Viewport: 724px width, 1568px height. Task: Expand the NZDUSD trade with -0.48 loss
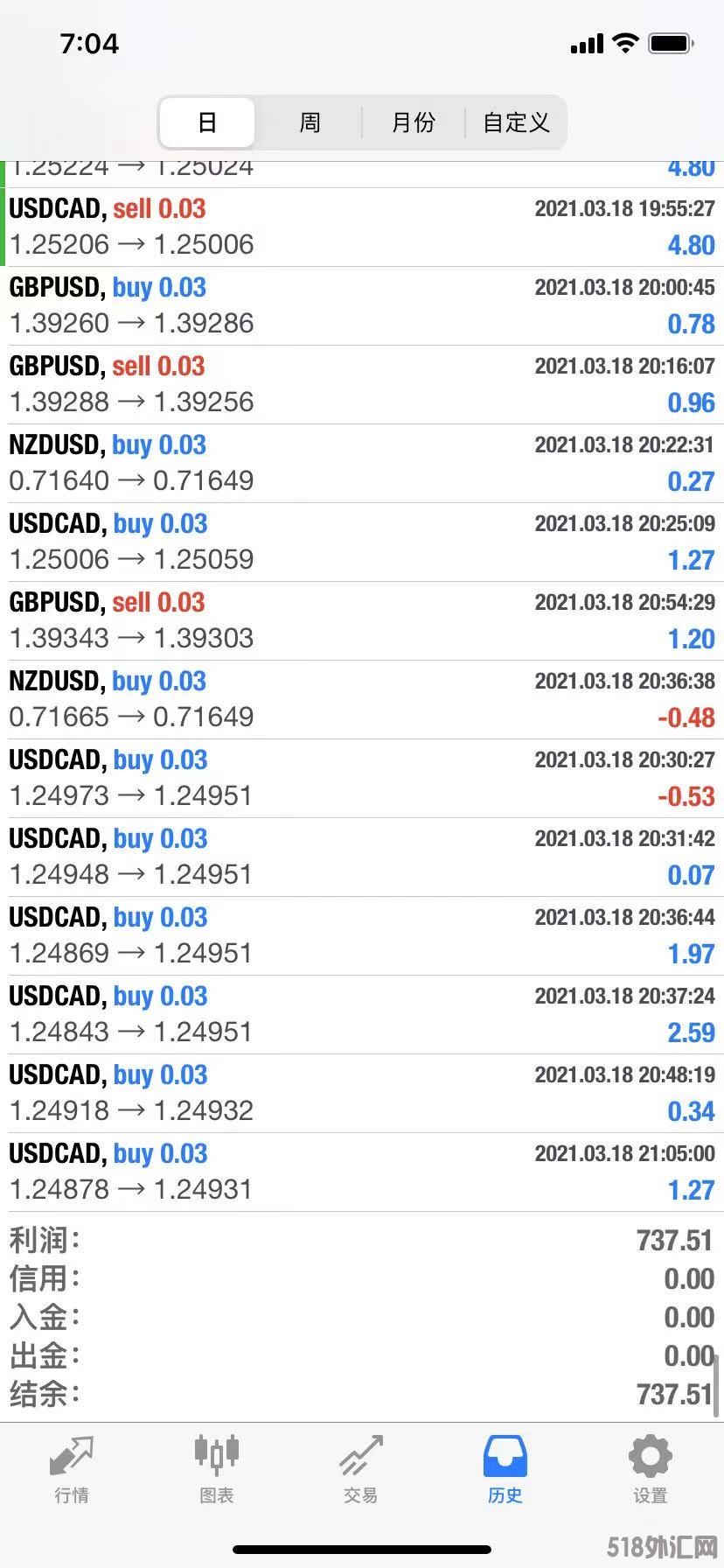[362, 700]
